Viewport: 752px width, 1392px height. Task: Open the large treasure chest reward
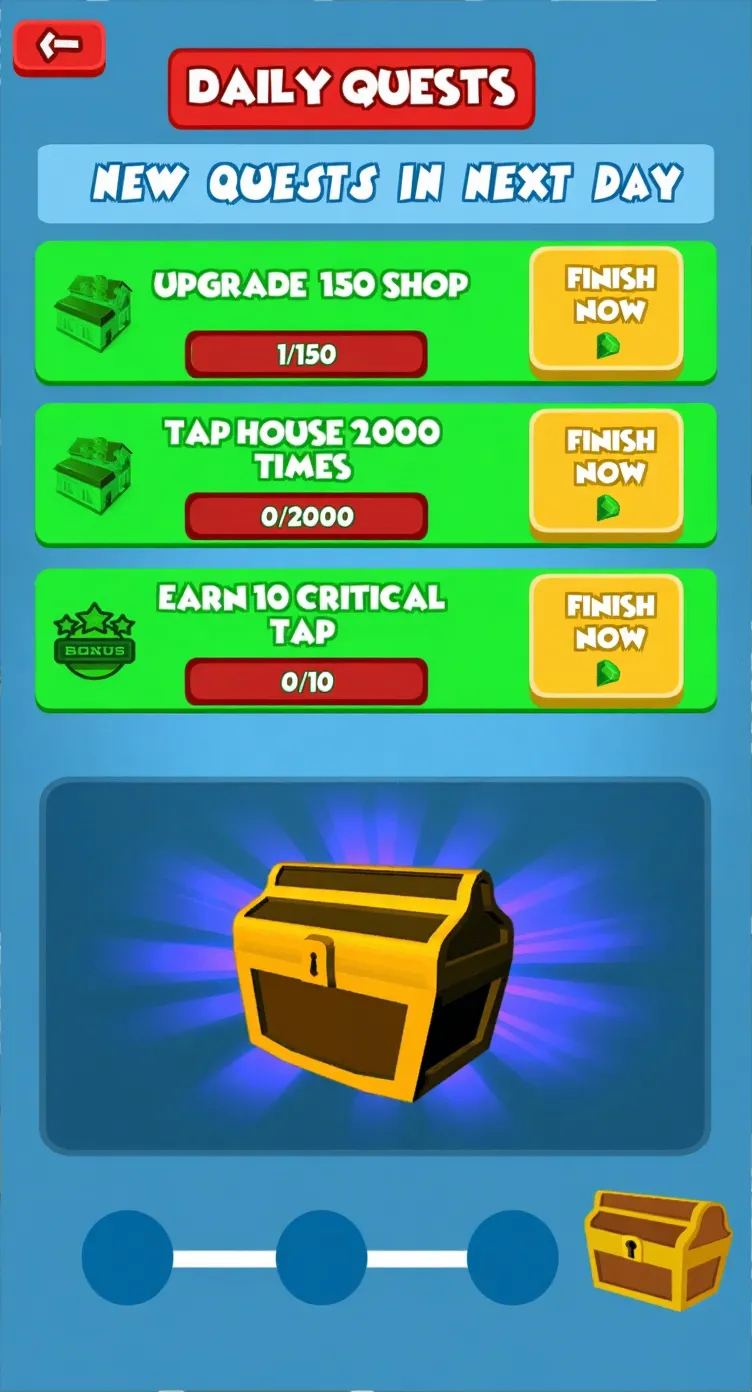(373, 980)
